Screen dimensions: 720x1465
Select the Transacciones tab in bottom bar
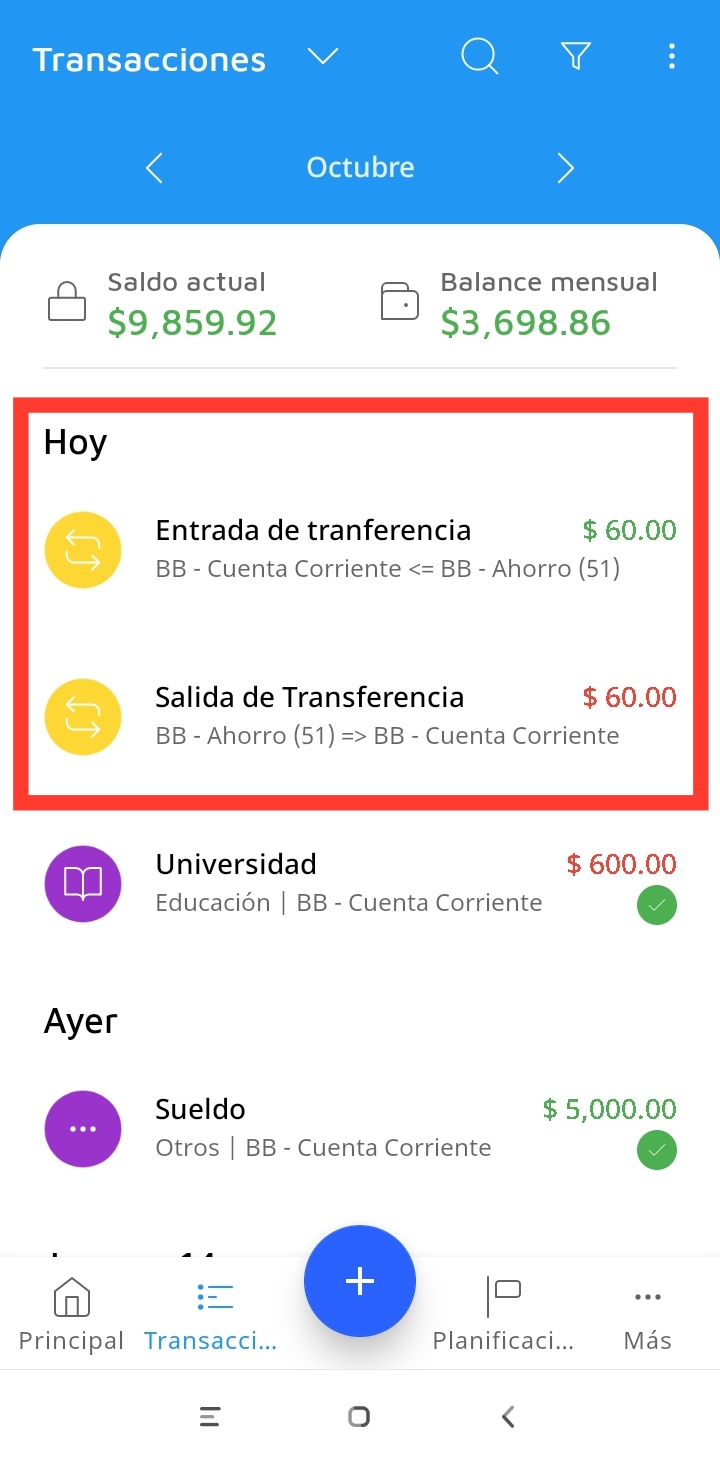coord(211,1314)
